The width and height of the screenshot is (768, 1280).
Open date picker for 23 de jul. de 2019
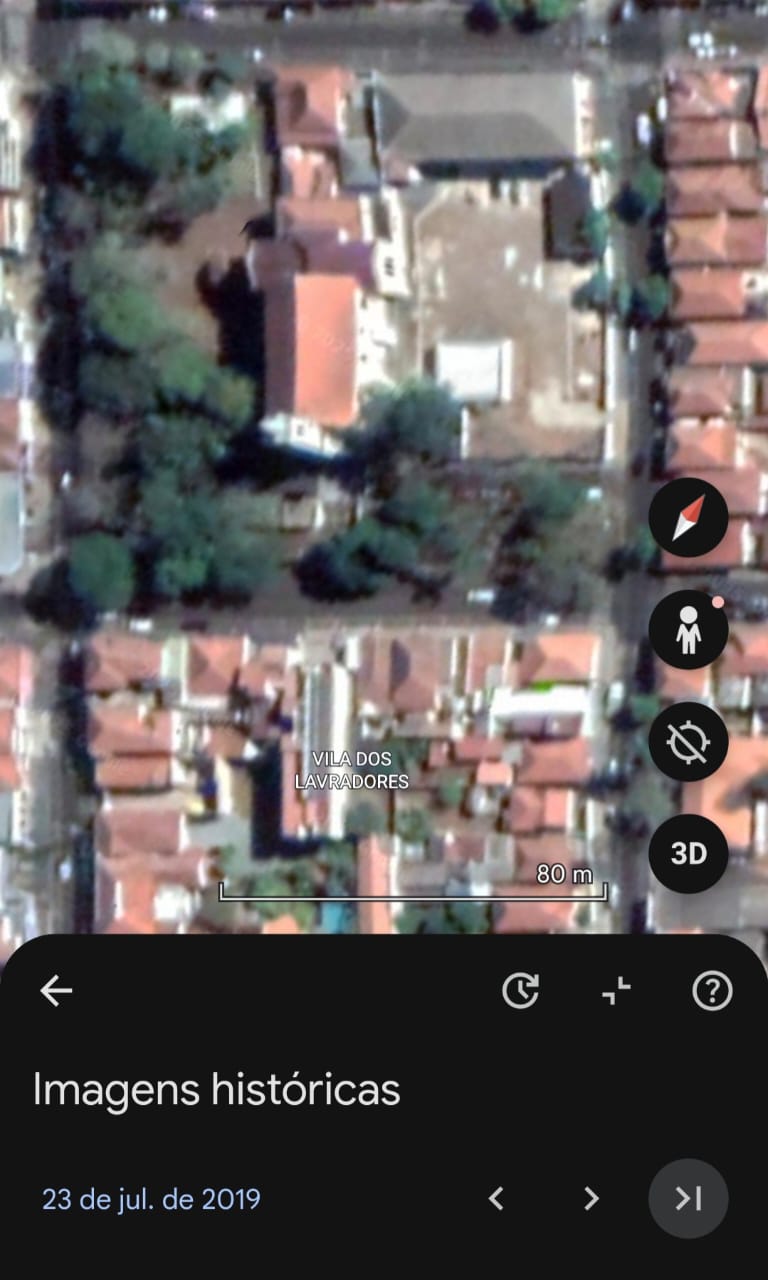pyautogui.click(x=151, y=1199)
